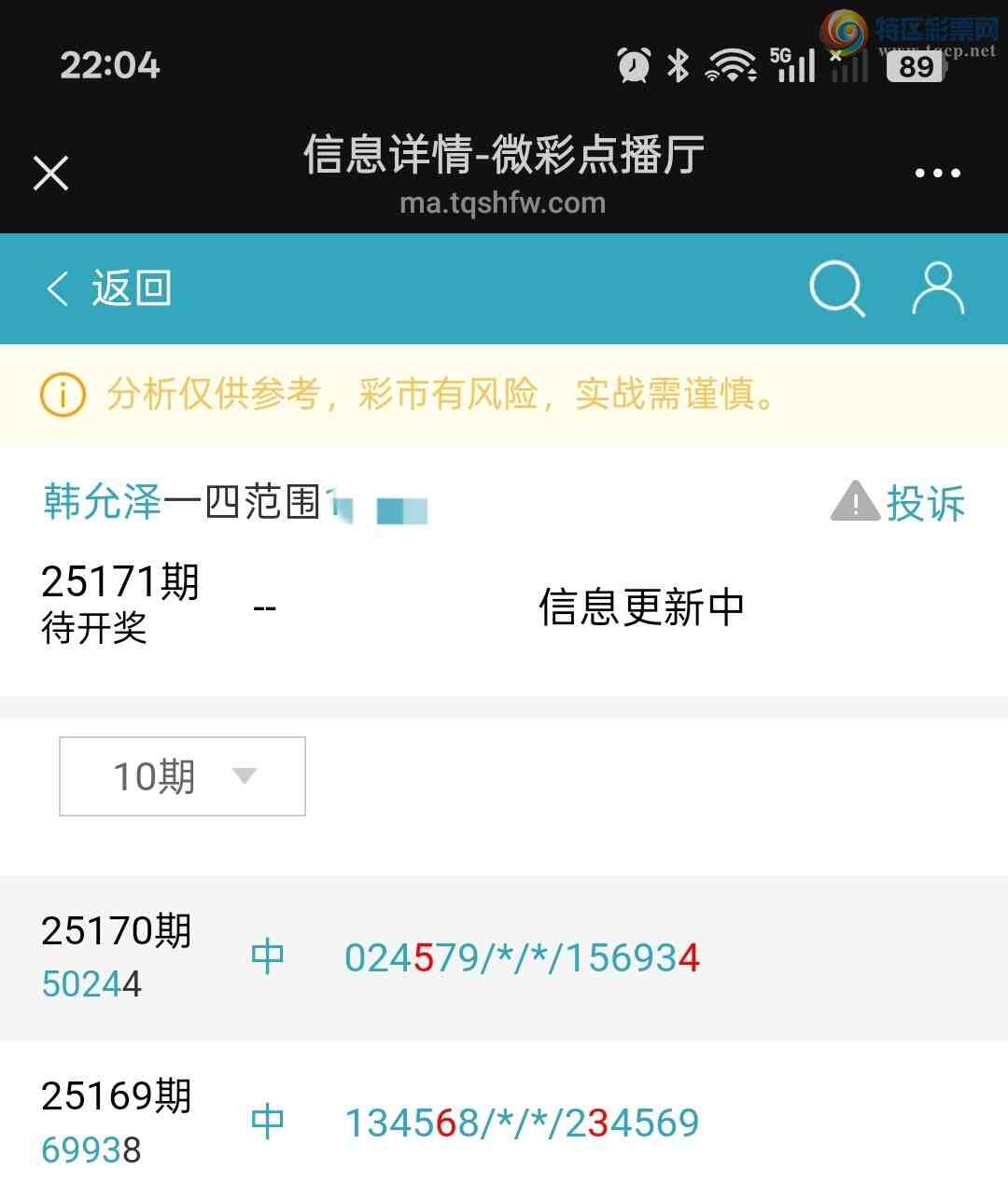This screenshot has width=1008, height=1200.
Task: Tap the site address ma.tqshfw.com
Action: click(x=504, y=202)
